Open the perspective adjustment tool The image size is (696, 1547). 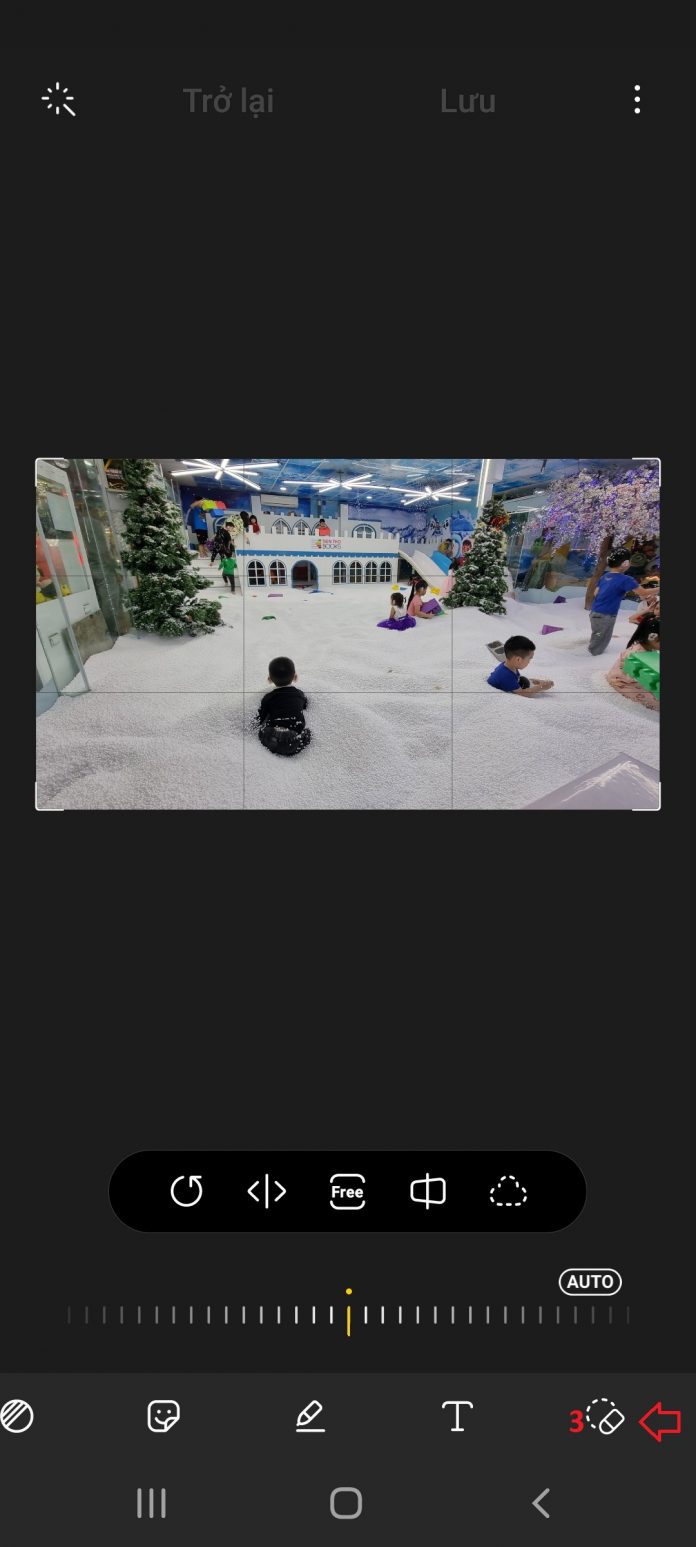click(428, 1191)
